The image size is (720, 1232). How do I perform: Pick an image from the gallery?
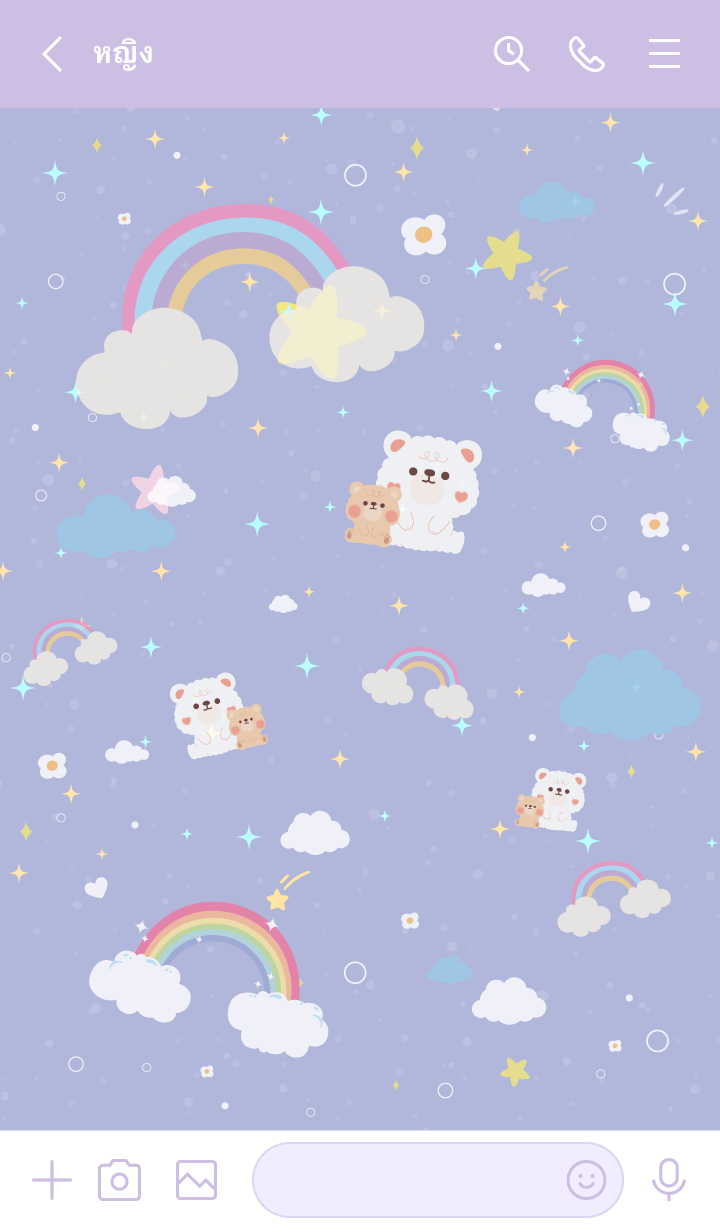pyautogui.click(x=196, y=1180)
